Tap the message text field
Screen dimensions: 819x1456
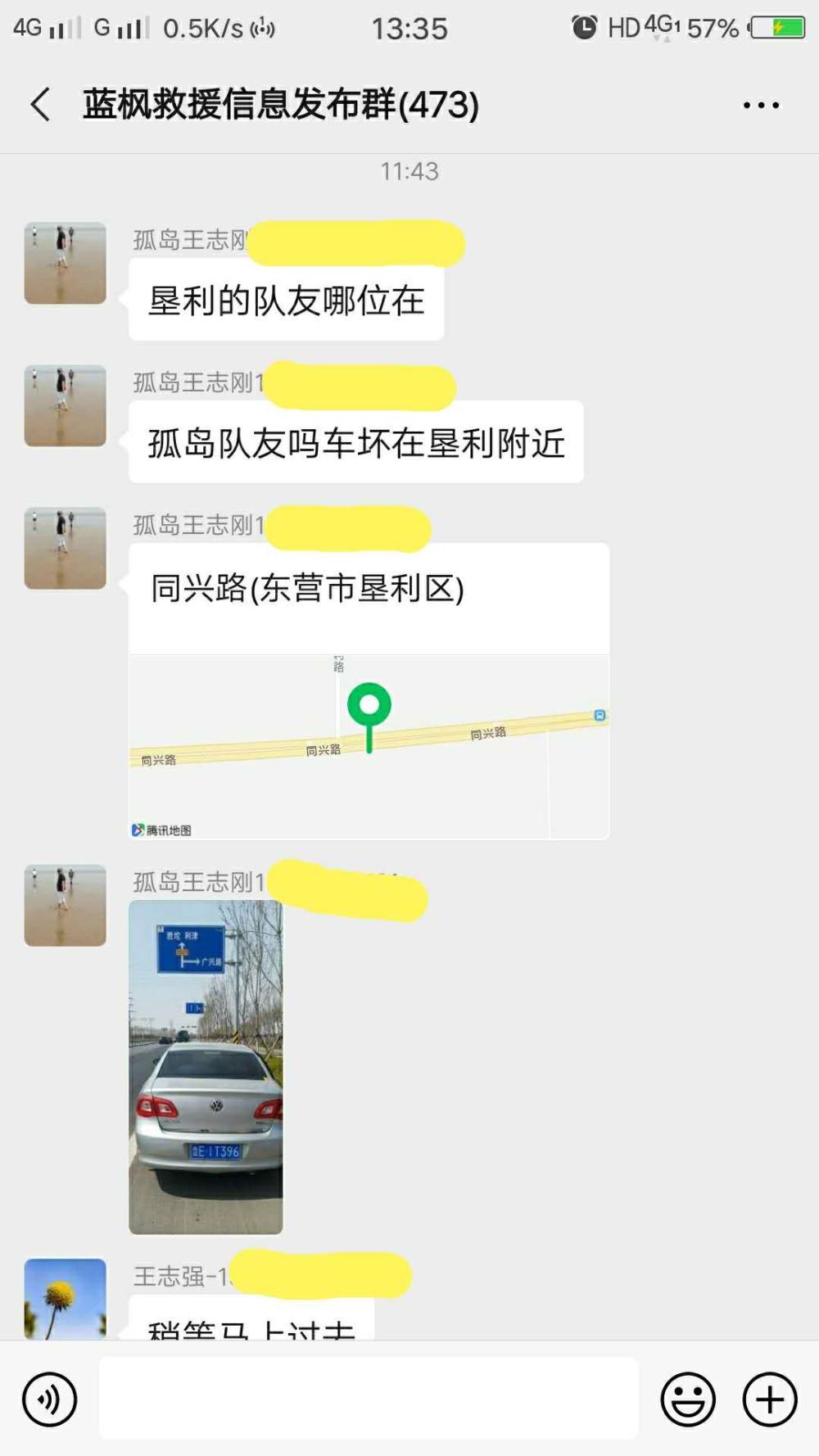(369, 1398)
